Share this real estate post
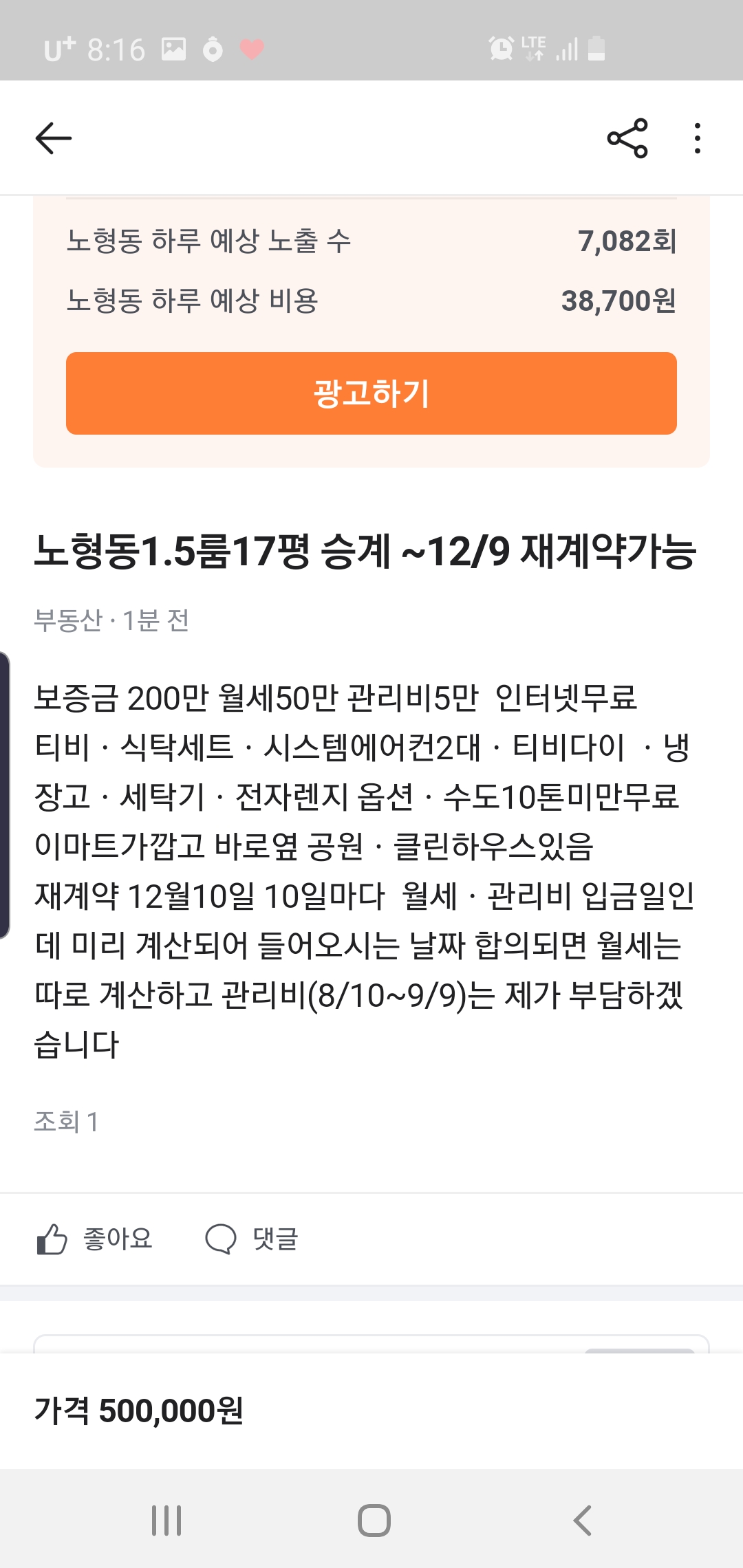The image size is (743, 1568). (x=627, y=138)
